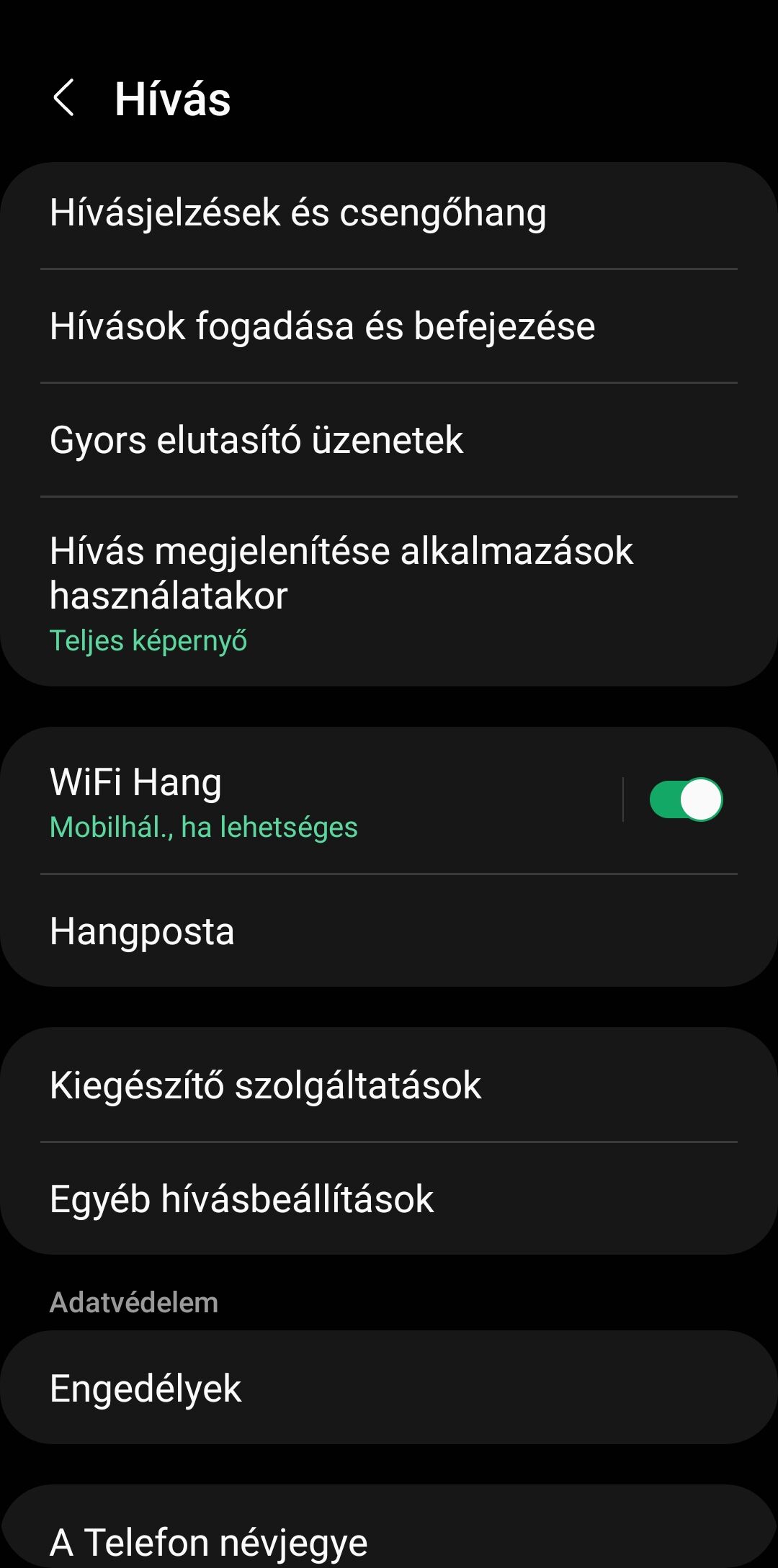Open Hangposta settings
The height and width of the screenshot is (1568, 778).
[x=389, y=931]
